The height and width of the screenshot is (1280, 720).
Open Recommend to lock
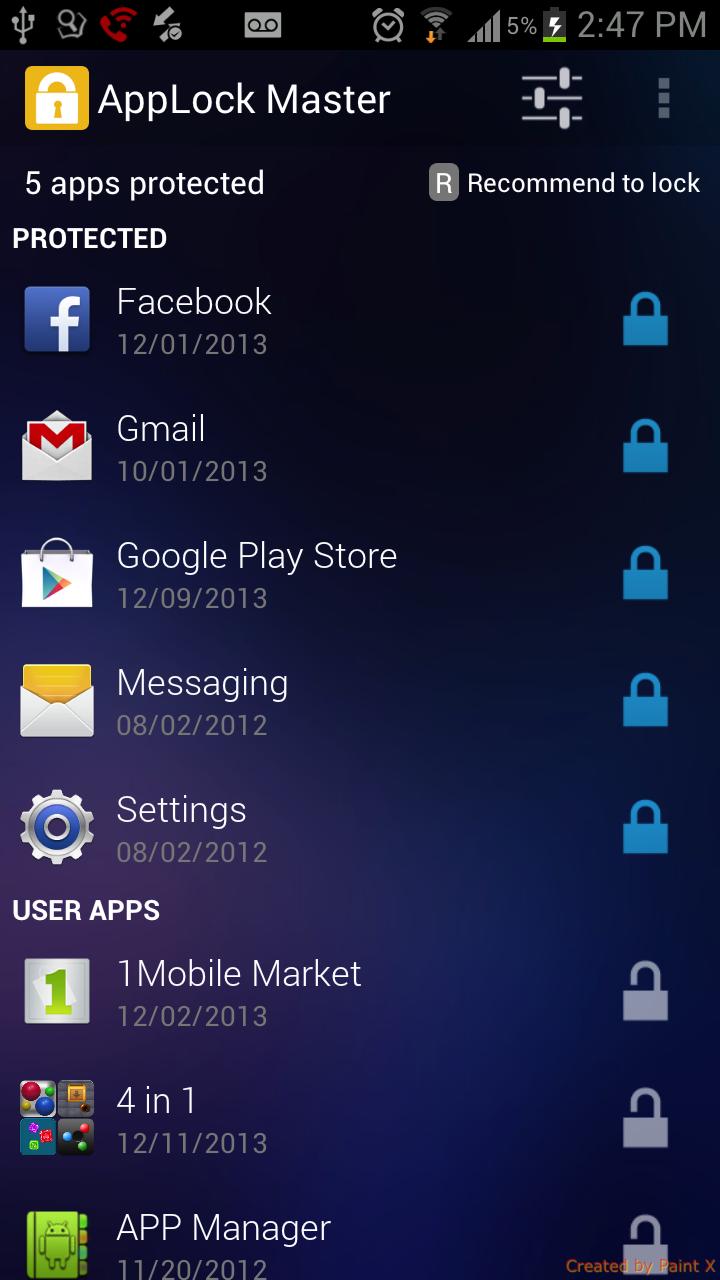point(585,183)
